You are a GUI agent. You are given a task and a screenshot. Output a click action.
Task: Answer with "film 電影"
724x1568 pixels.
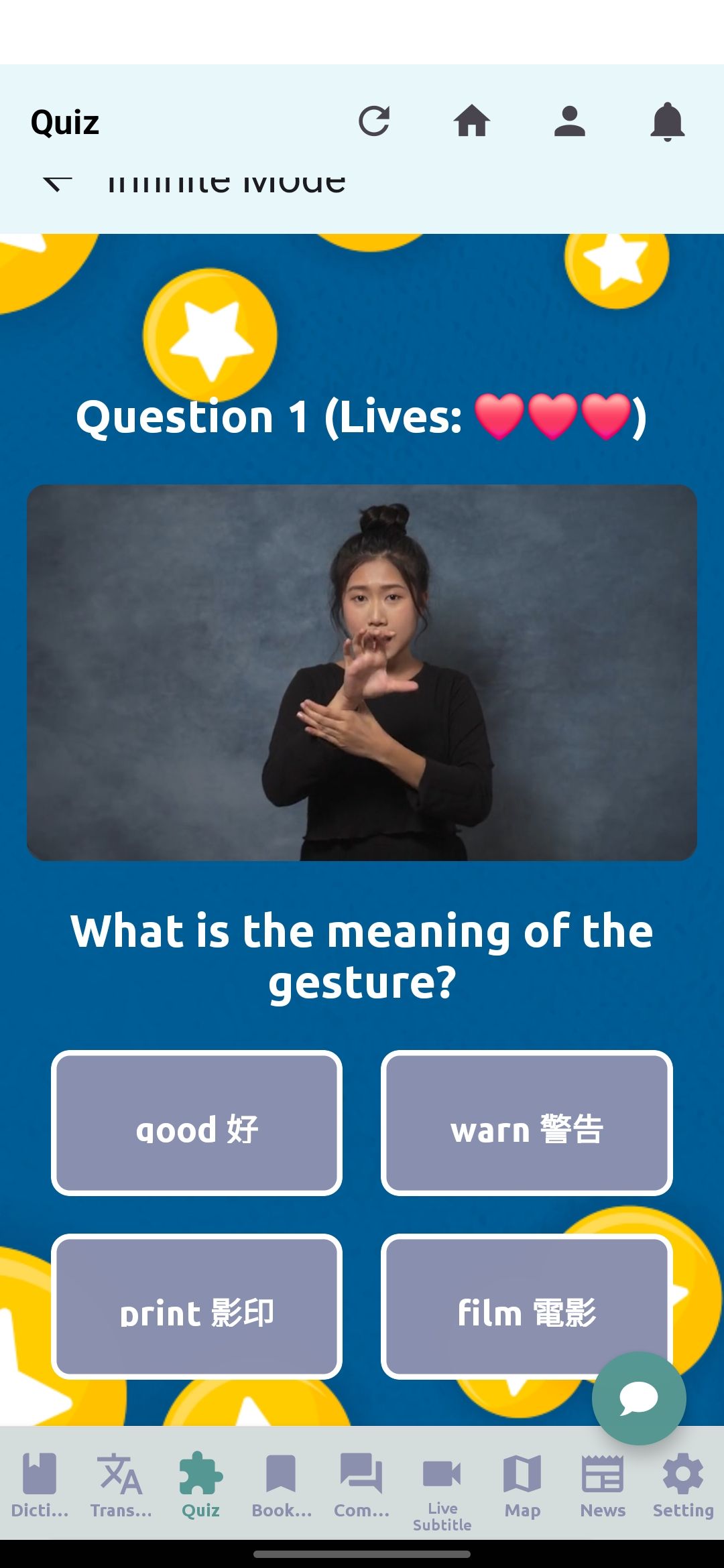(x=527, y=1307)
